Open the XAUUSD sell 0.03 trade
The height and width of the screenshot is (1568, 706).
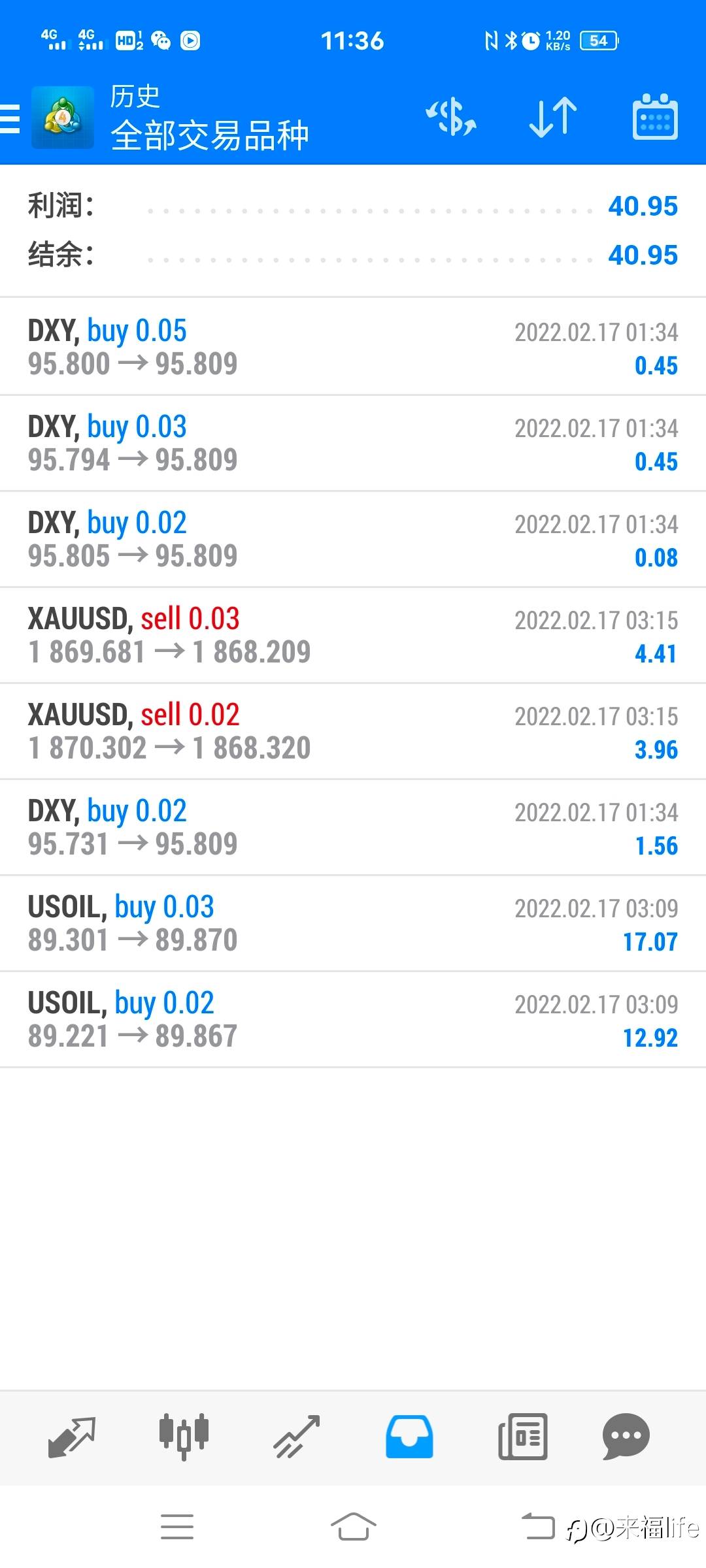point(353,635)
